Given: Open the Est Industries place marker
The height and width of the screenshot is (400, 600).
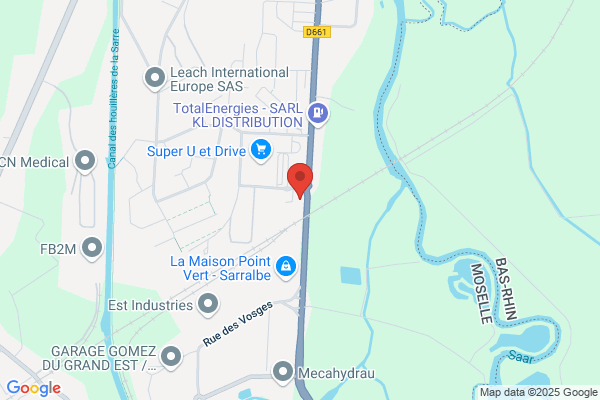Looking at the screenshot, I should click(x=208, y=305).
